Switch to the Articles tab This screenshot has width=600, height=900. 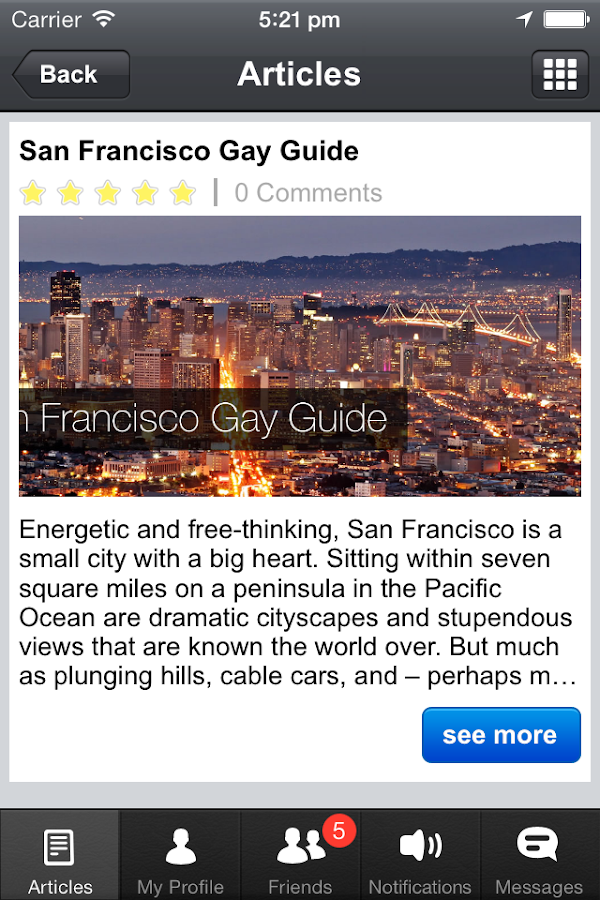pos(60,857)
